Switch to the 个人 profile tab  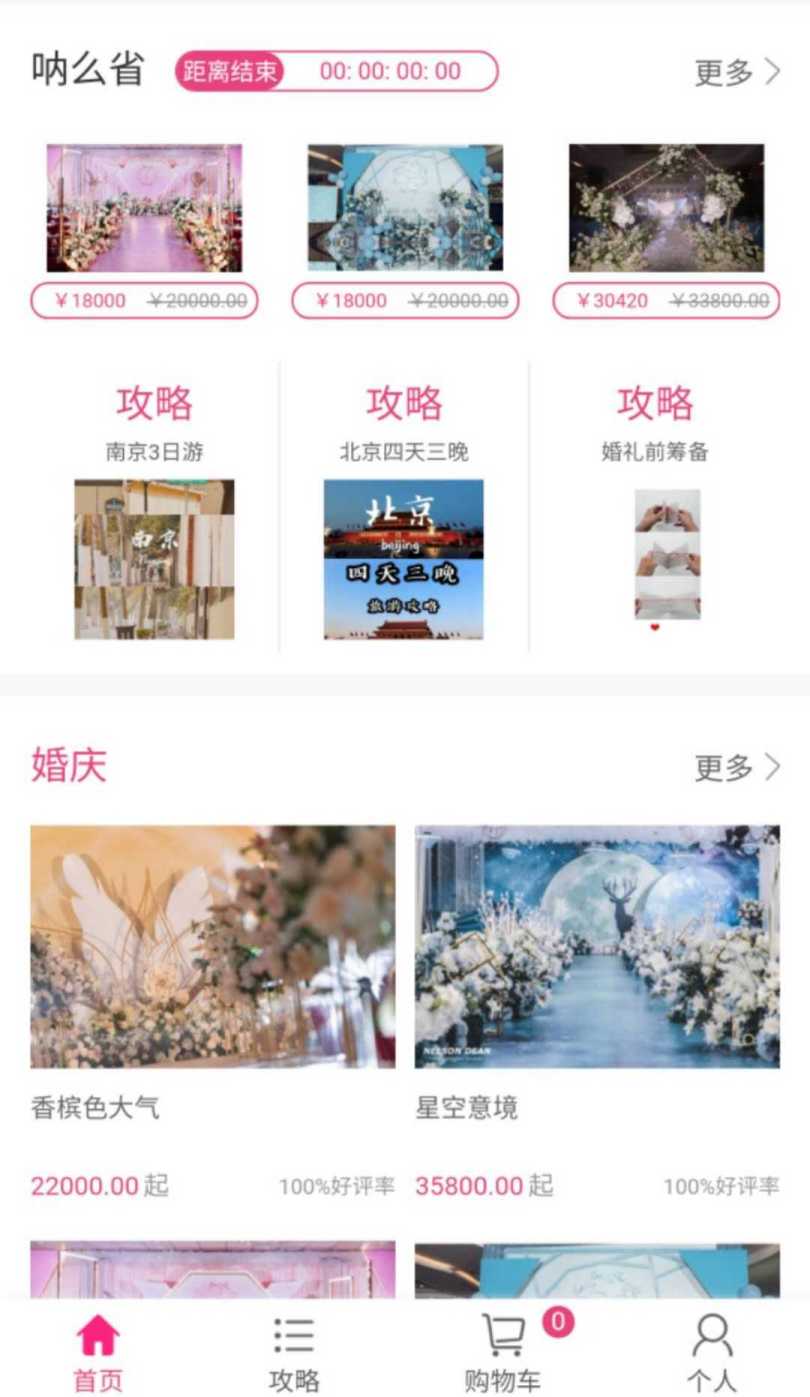click(711, 1353)
